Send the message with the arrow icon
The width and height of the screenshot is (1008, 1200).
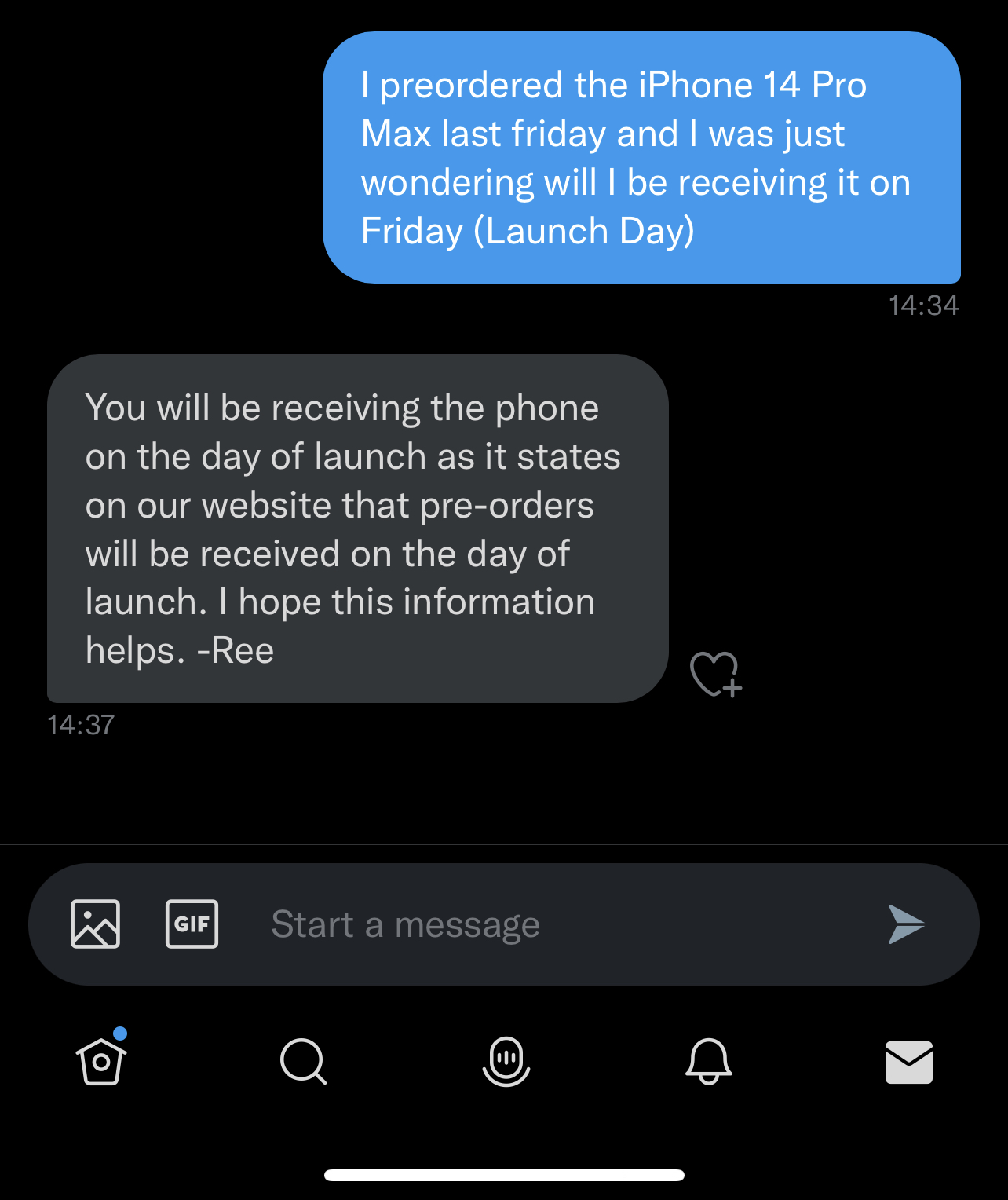pyautogui.click(x=906, y=924)
